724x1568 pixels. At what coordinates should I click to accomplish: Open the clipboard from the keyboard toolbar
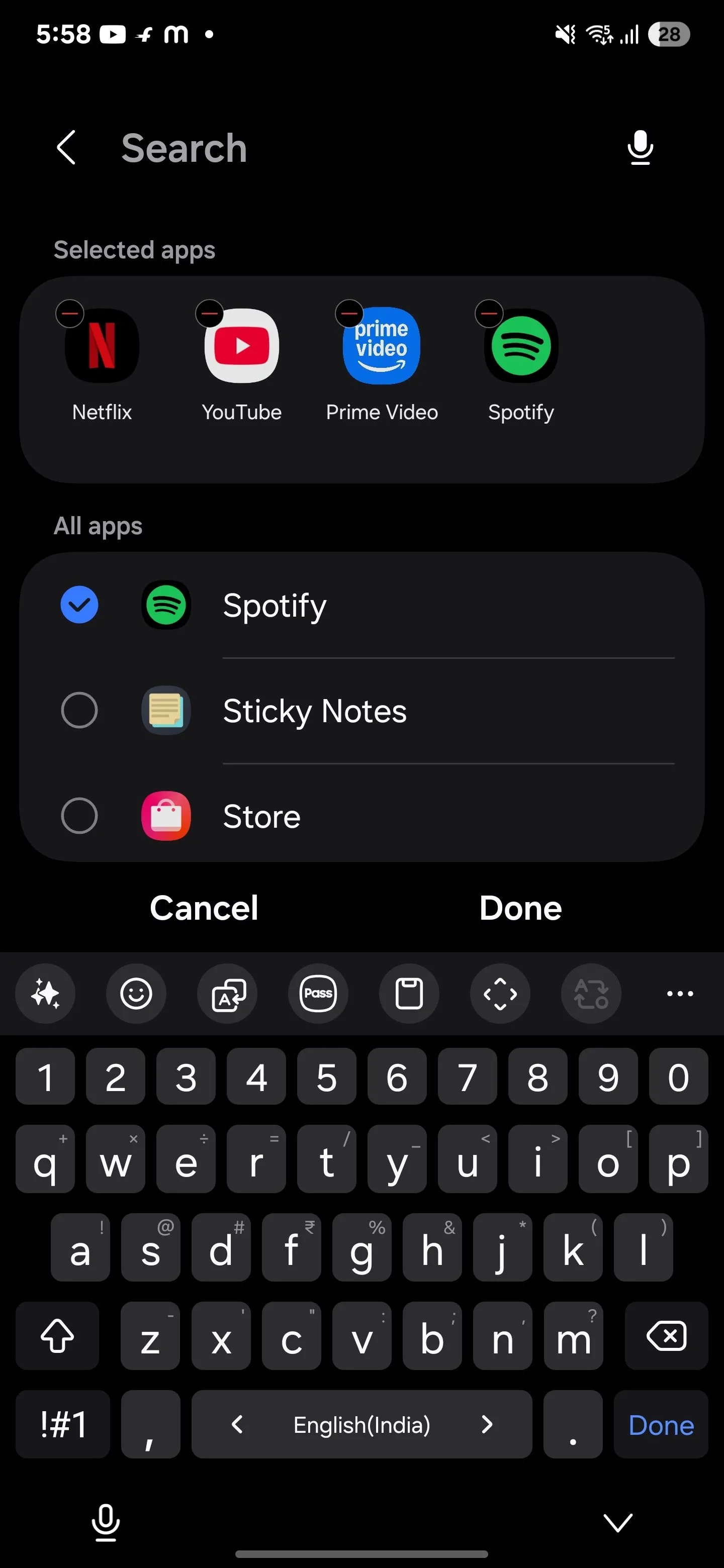[x=409, y=994]
